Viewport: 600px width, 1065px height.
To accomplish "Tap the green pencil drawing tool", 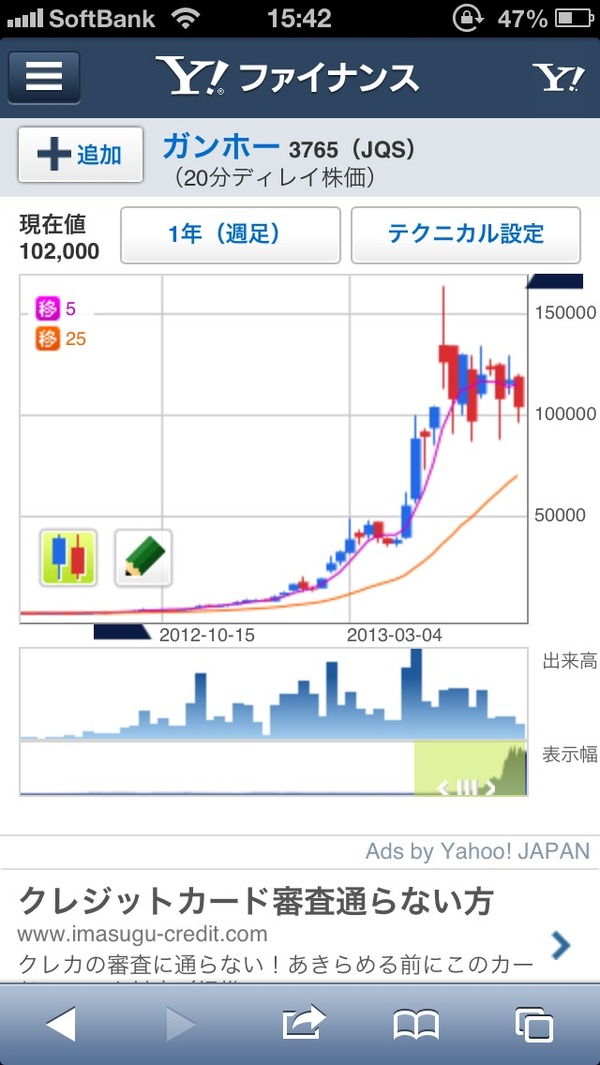I will (x=143, y=558).
